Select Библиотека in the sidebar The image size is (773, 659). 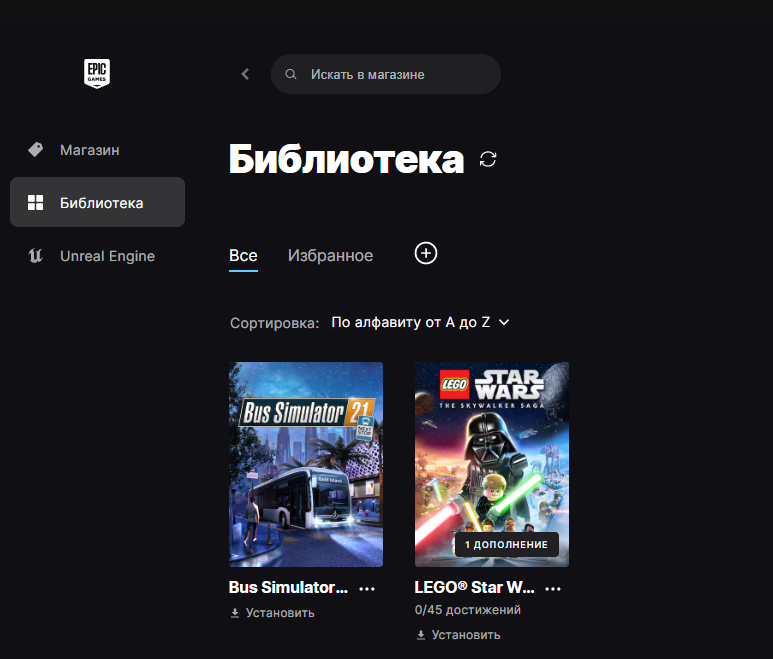tap(98, 203)
